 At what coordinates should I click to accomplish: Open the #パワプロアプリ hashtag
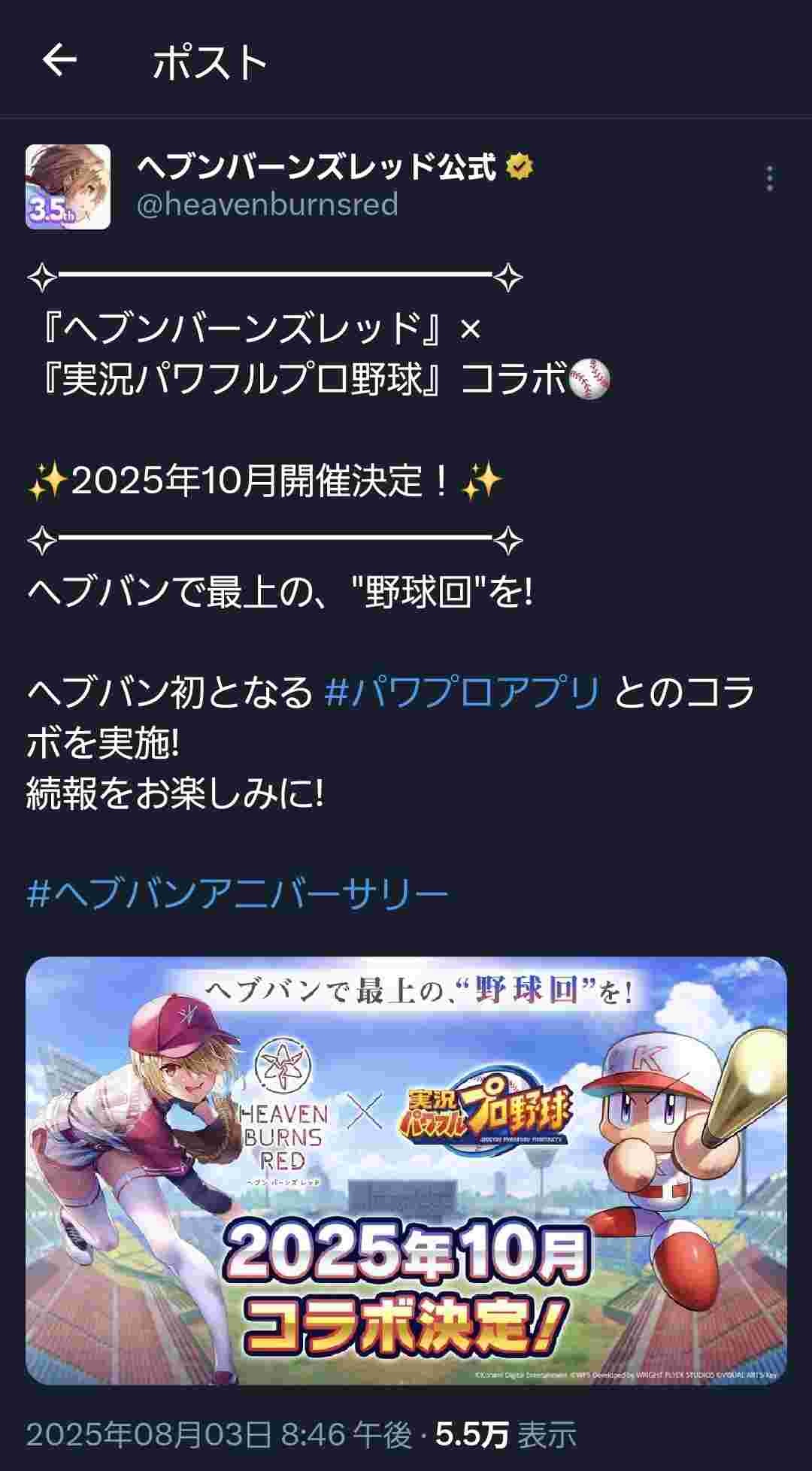coord(462,693)
